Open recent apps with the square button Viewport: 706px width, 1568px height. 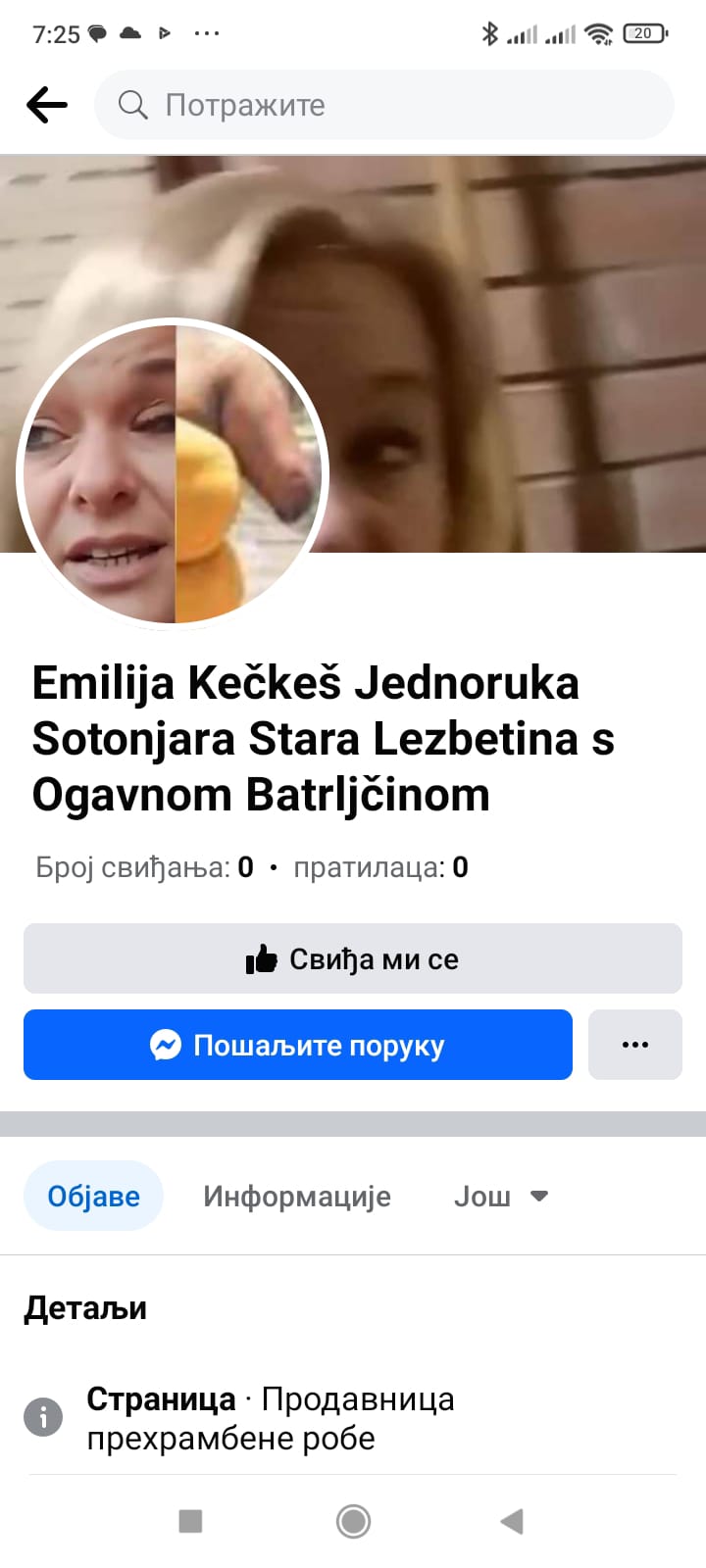tap(190, 1521)
